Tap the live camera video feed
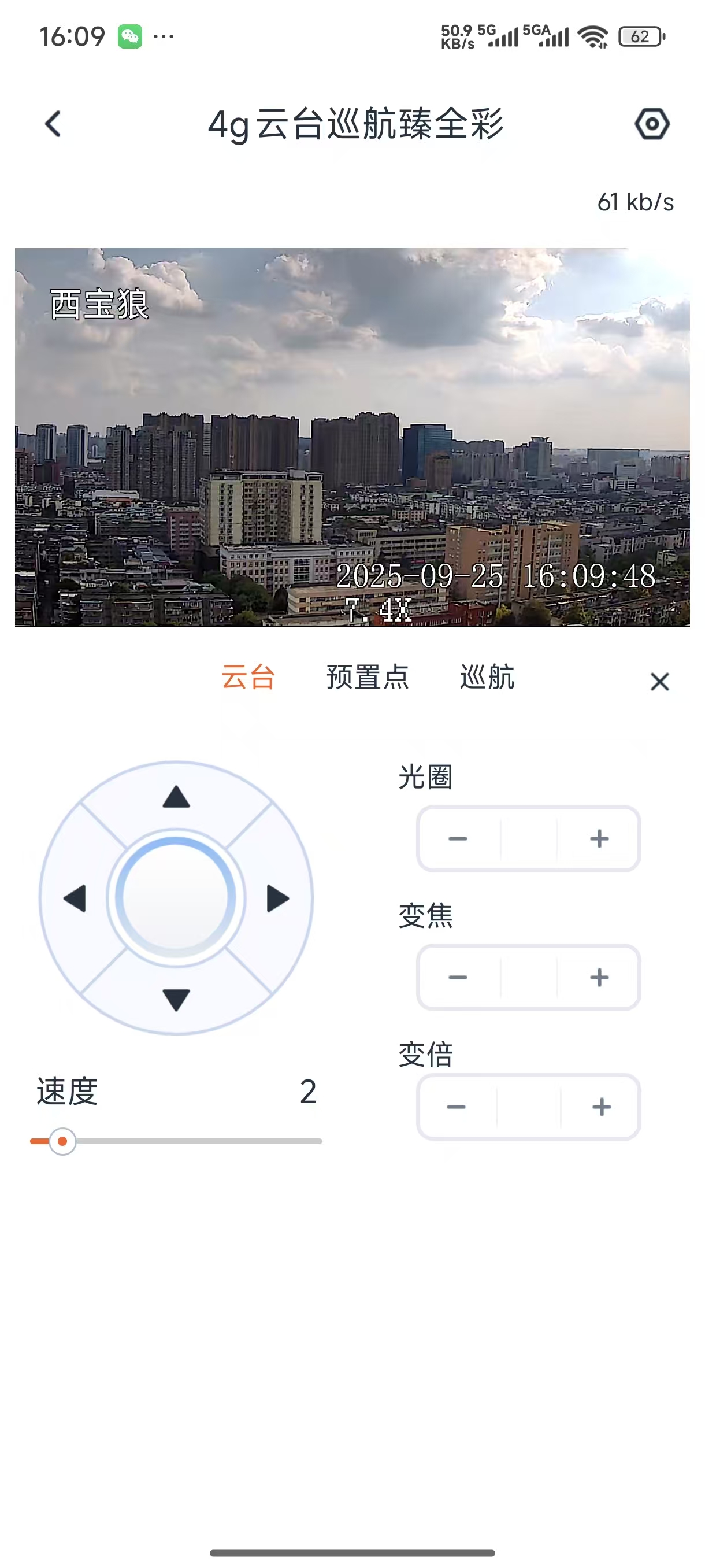705x1568 pixels. click(x=352, y=437)
